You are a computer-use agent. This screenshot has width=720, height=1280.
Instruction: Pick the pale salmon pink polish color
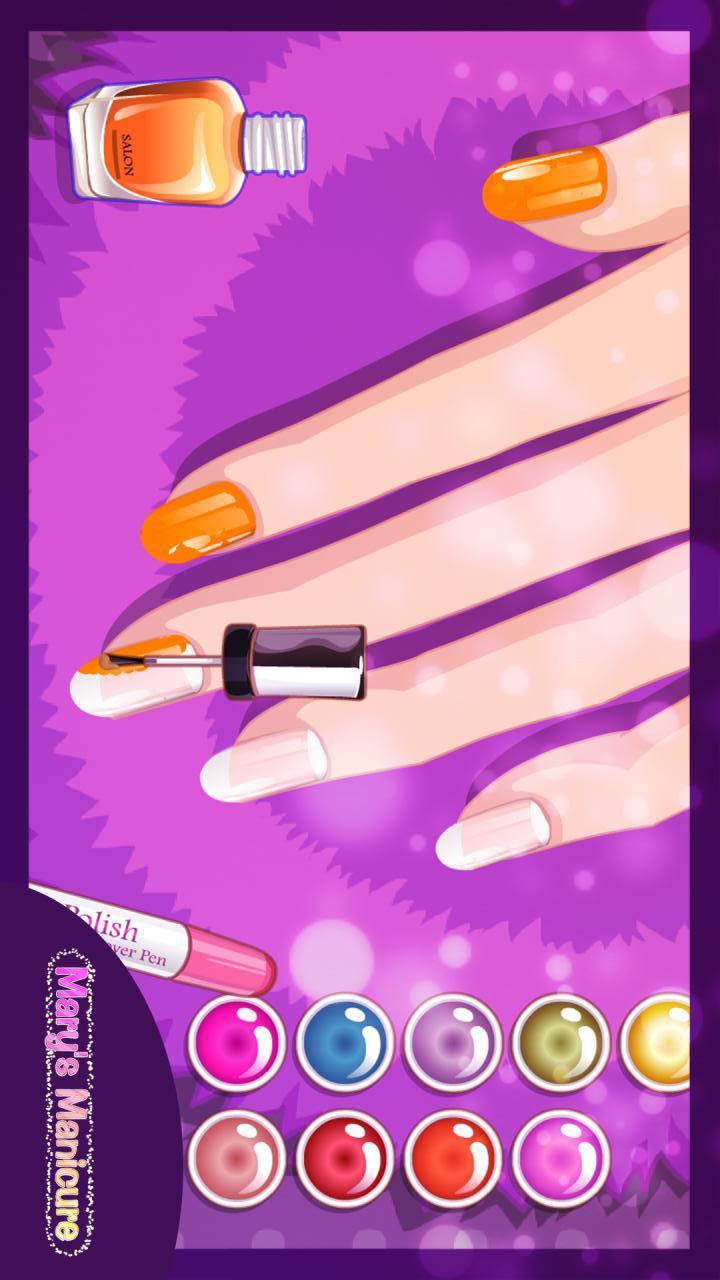[x=237, y=1160]
